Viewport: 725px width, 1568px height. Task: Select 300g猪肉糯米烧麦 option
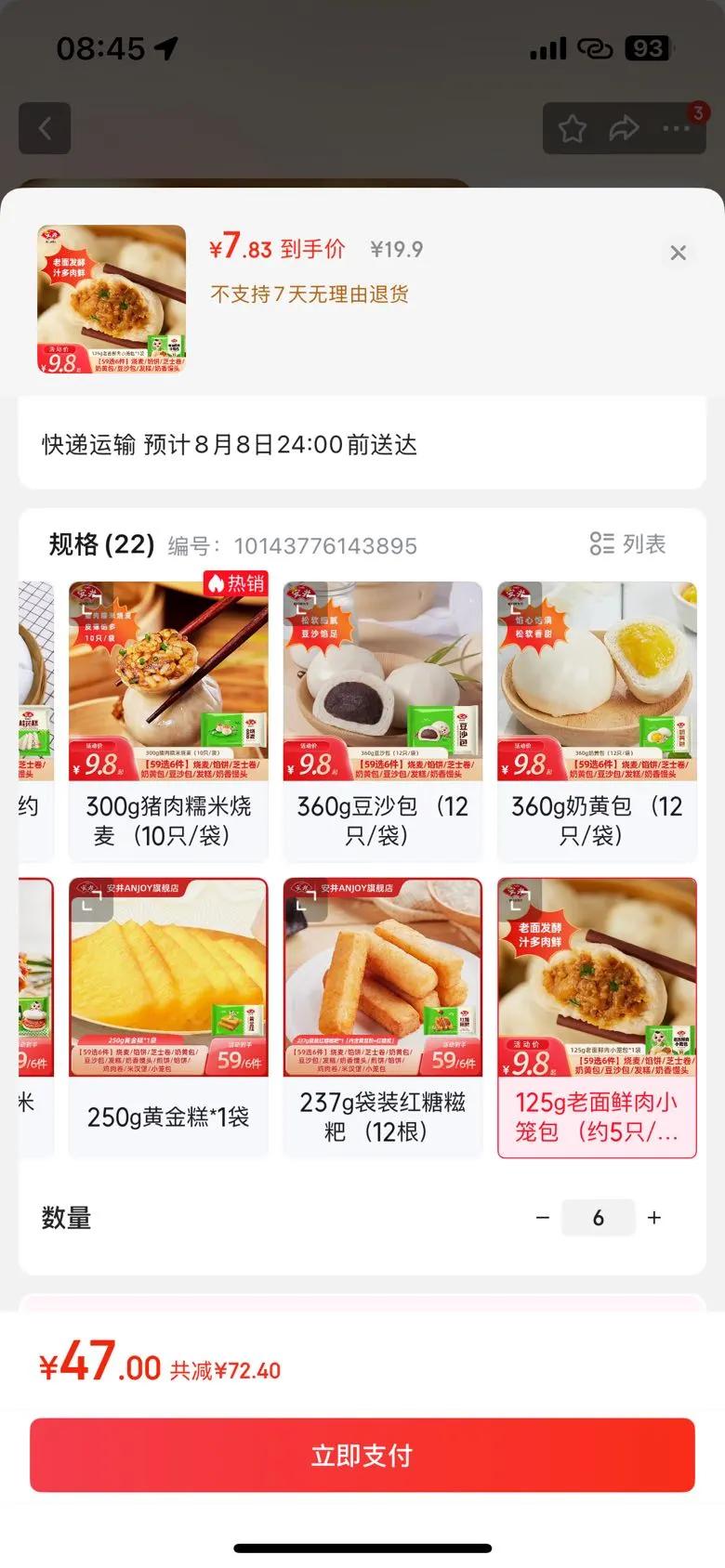tap(168, 720)
